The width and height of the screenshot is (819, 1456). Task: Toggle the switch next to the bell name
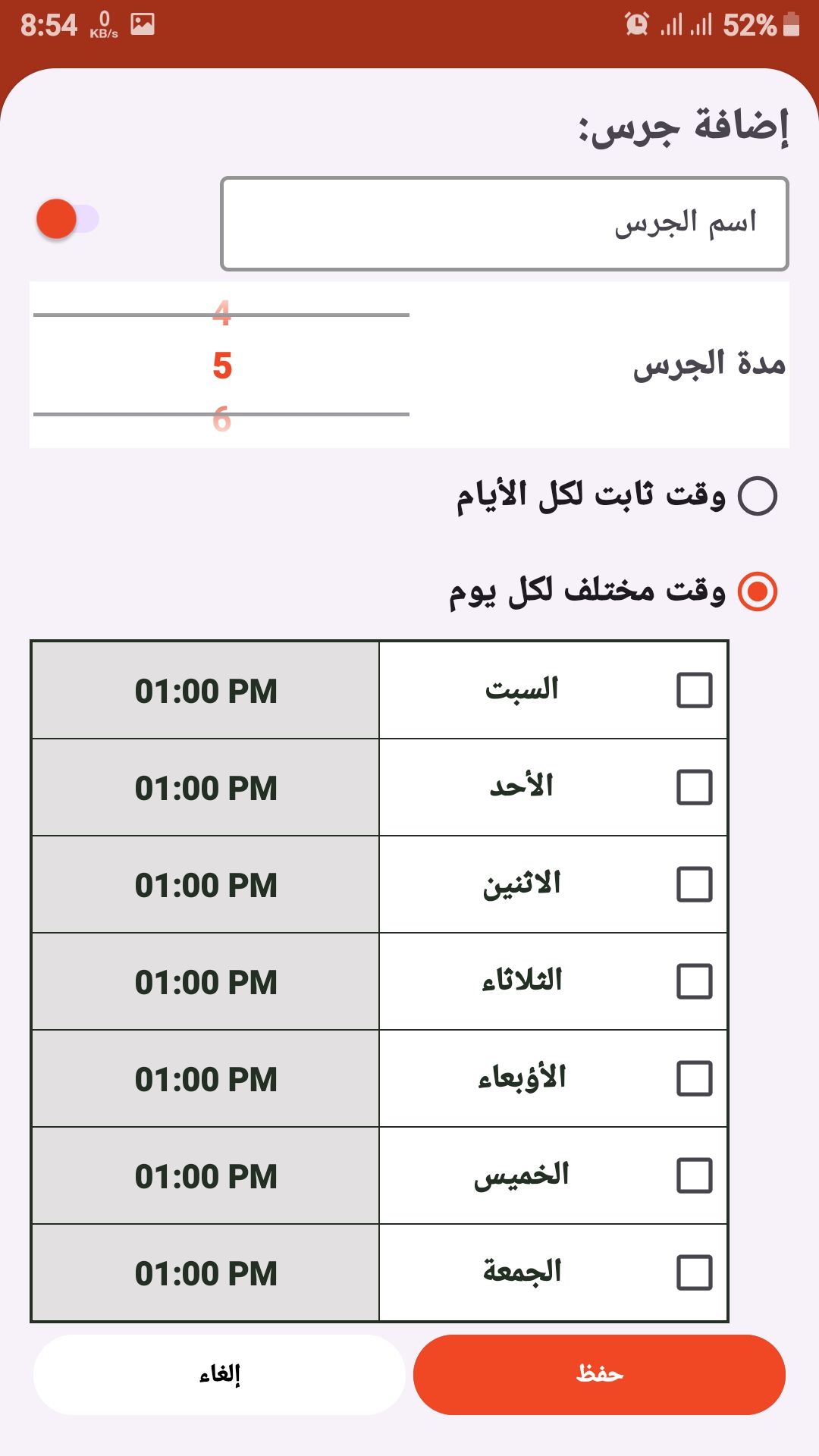pyautogui.click(x=67, y=219)
